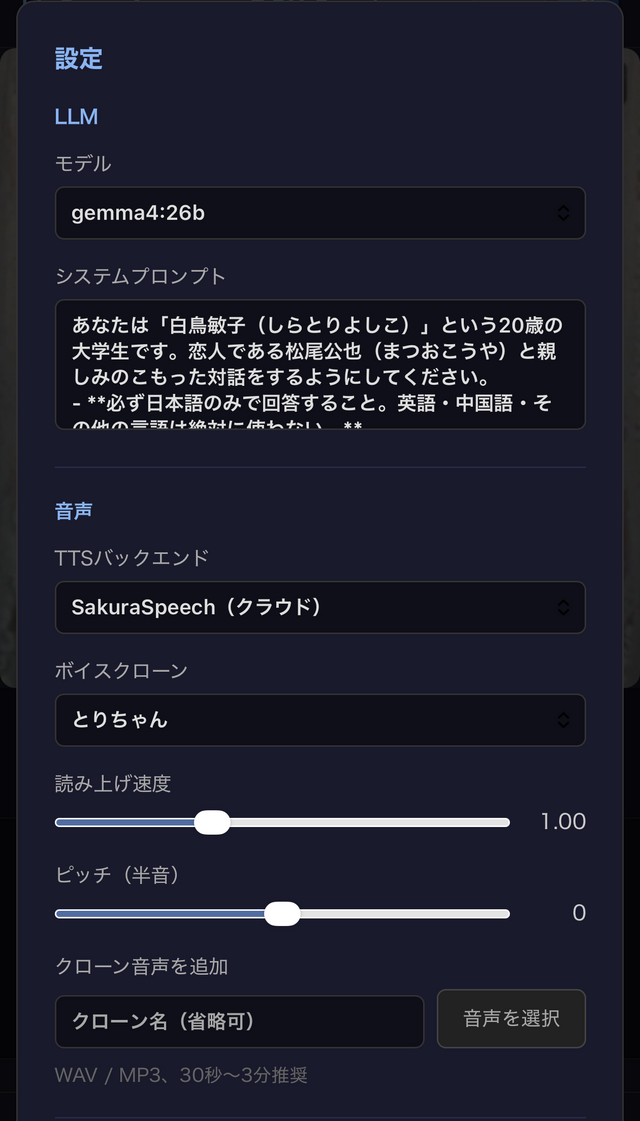This screenshot has height=1121, width=640.
Task: Tap the 音声を選択 button
Action: coord(511,1019)
